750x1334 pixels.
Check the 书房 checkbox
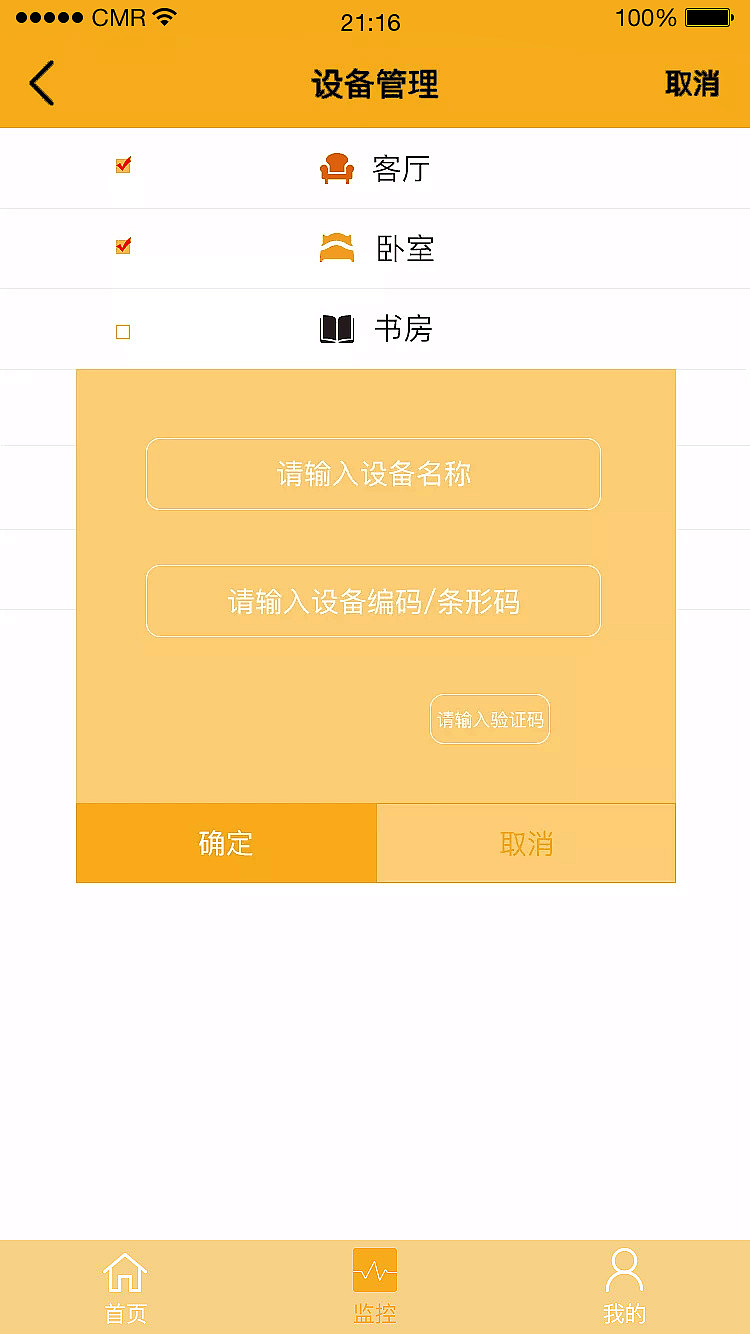123,332
